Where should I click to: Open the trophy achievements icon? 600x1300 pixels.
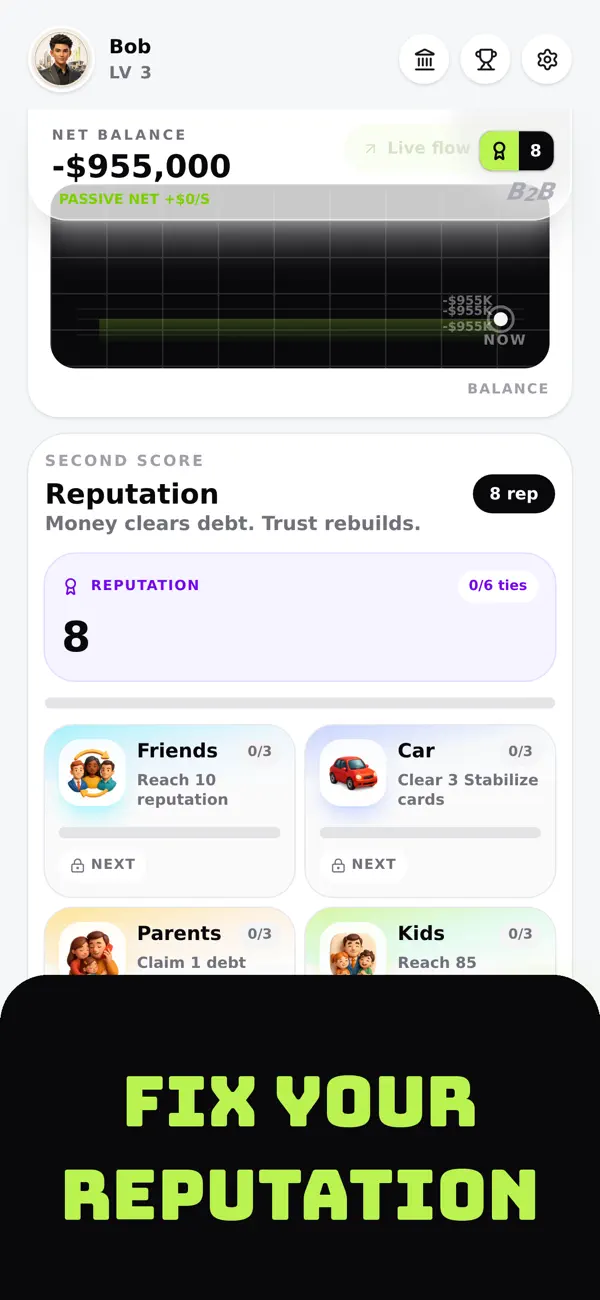486,60
